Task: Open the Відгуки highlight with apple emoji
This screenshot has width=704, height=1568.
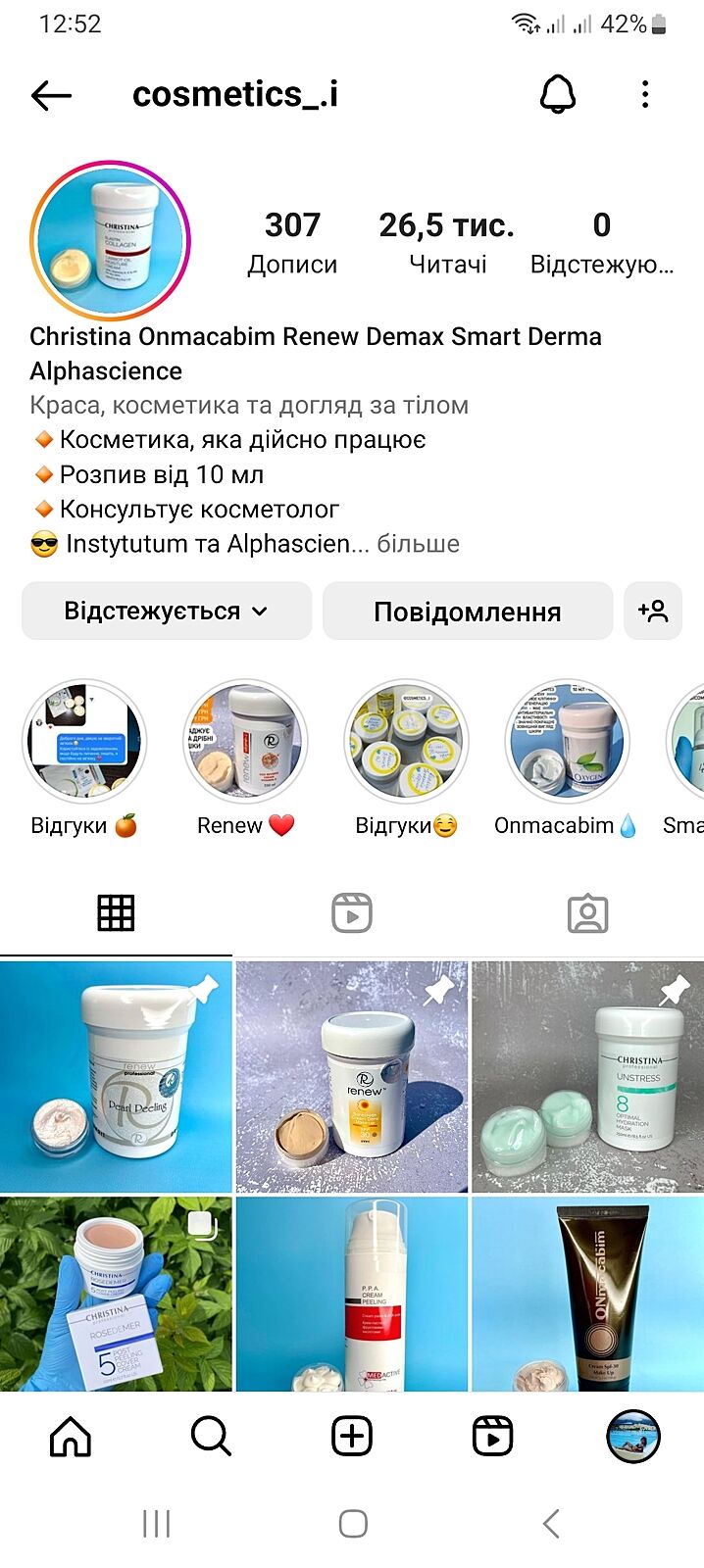Action: pyautogui.click(x=84, y=743)
